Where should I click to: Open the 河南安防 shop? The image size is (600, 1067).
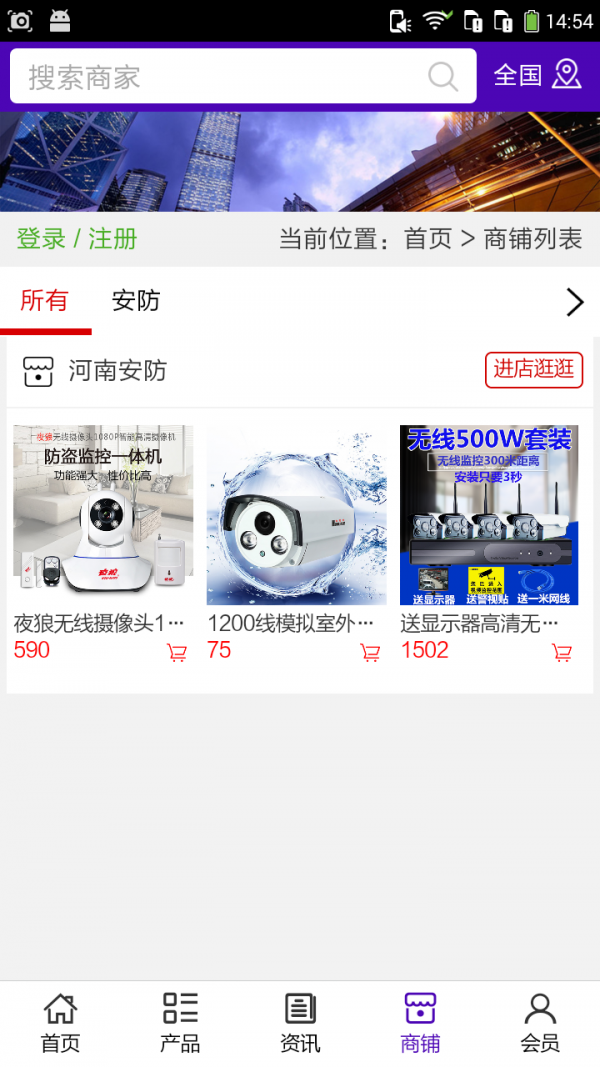click(117, 371)
